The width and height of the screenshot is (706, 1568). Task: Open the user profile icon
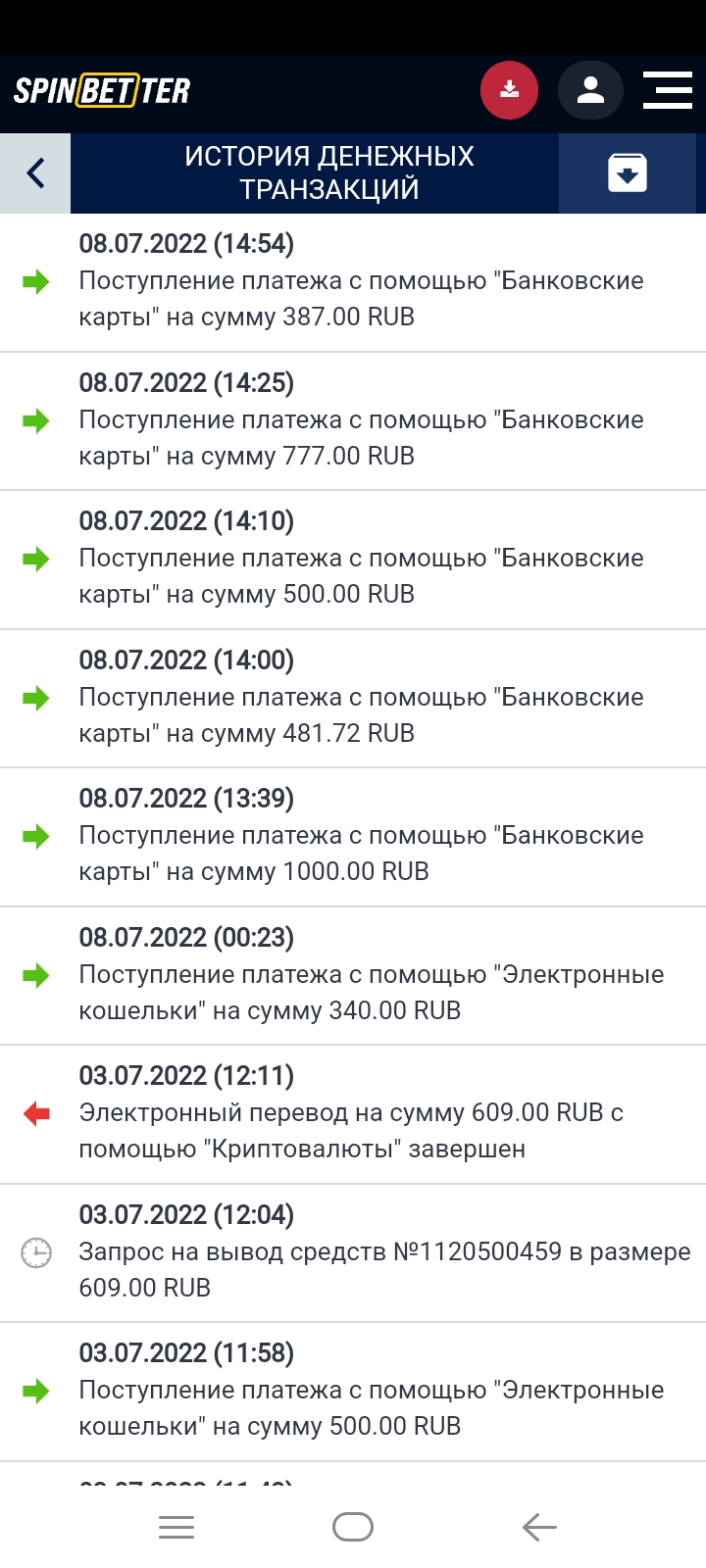[x=590, y=90]
